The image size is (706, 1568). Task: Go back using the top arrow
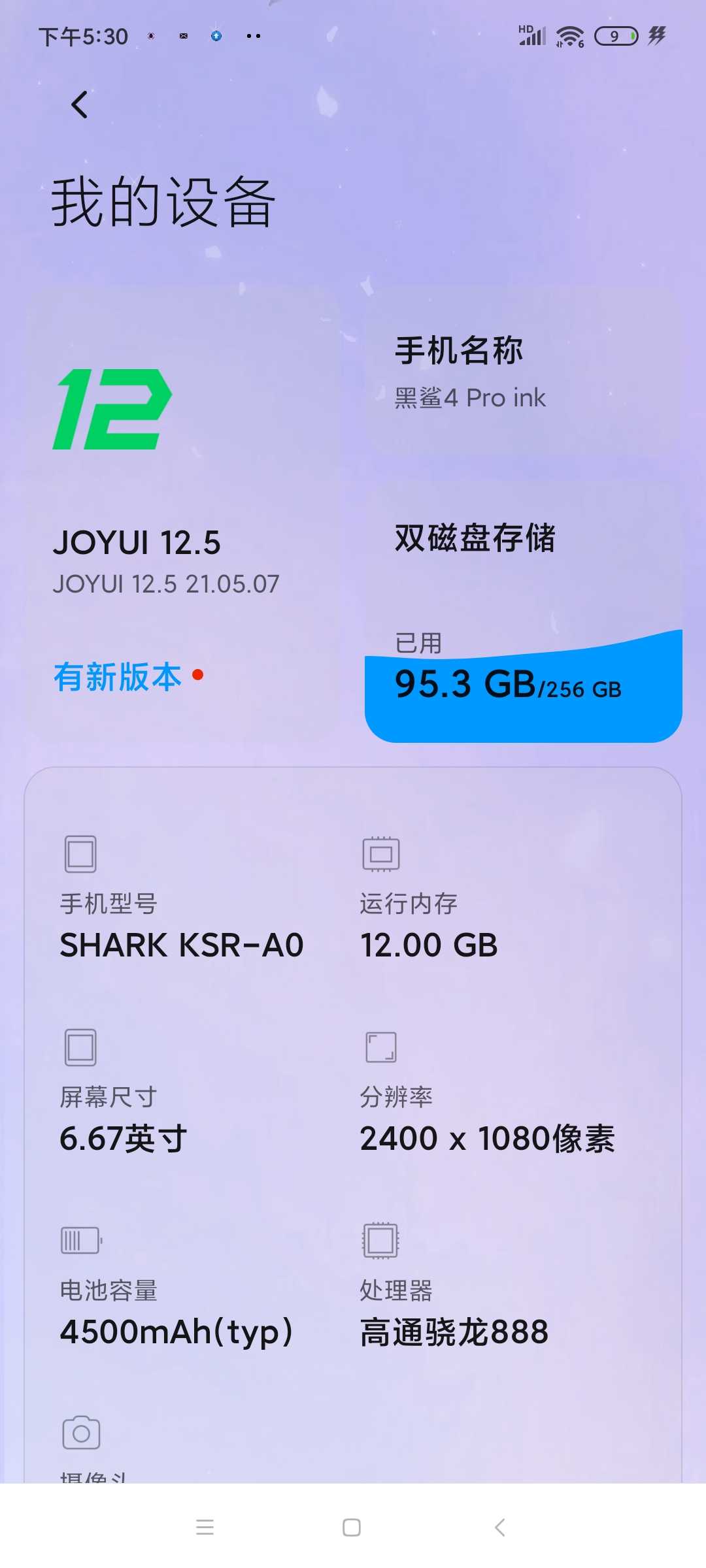click(x=79, y=105)
